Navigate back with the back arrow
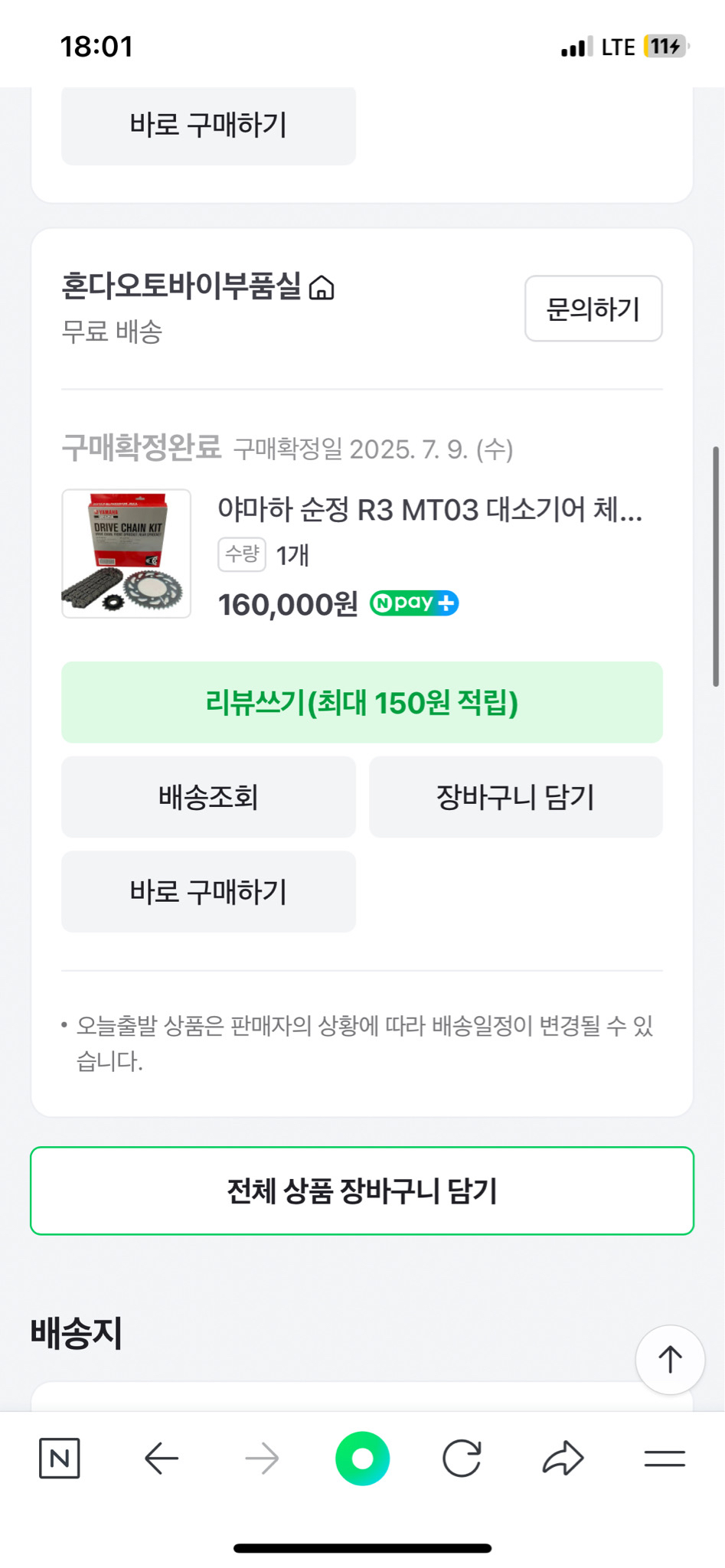The height and width of the screenshot is (1568, 725). [160, 1458]
